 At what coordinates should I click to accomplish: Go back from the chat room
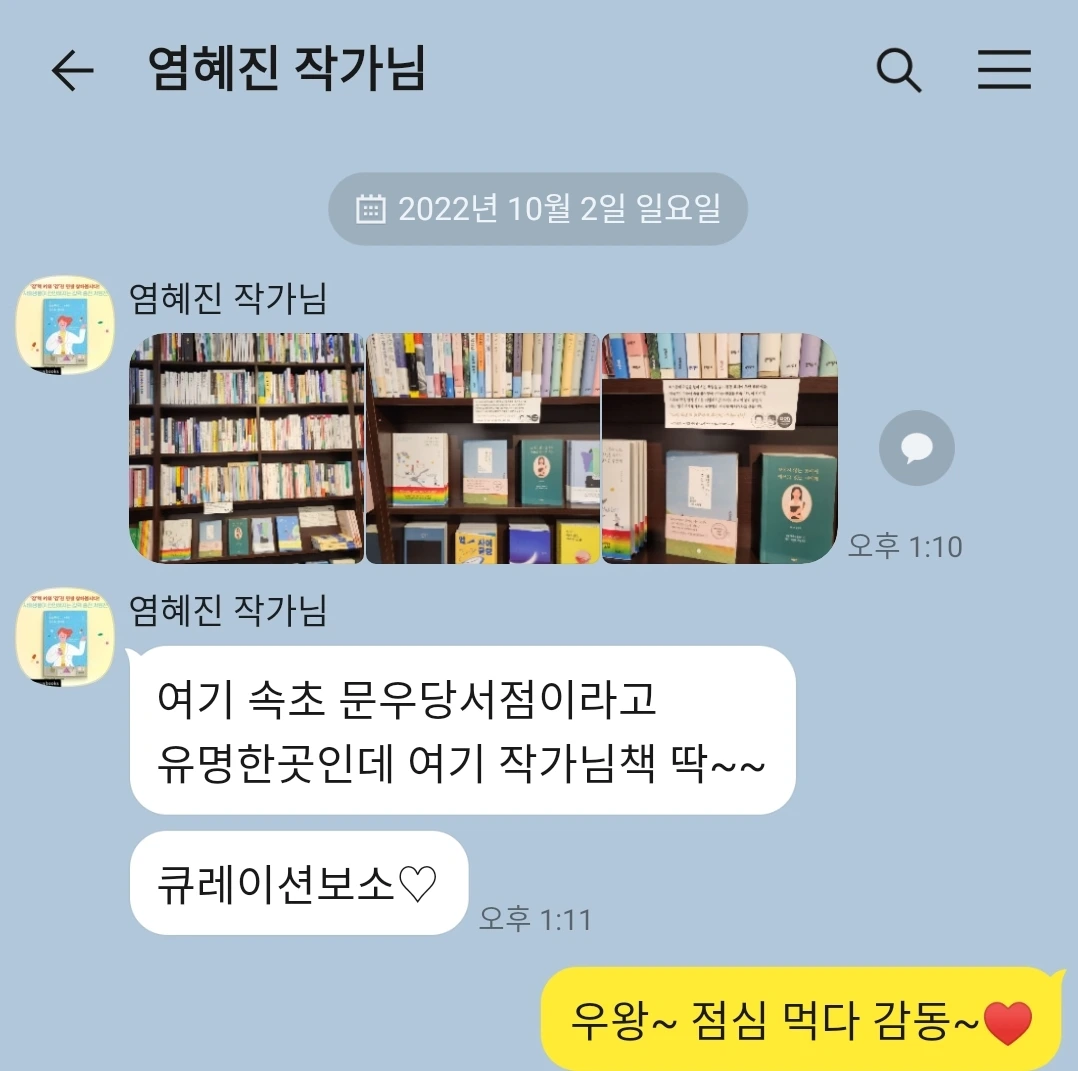point(72,70)
